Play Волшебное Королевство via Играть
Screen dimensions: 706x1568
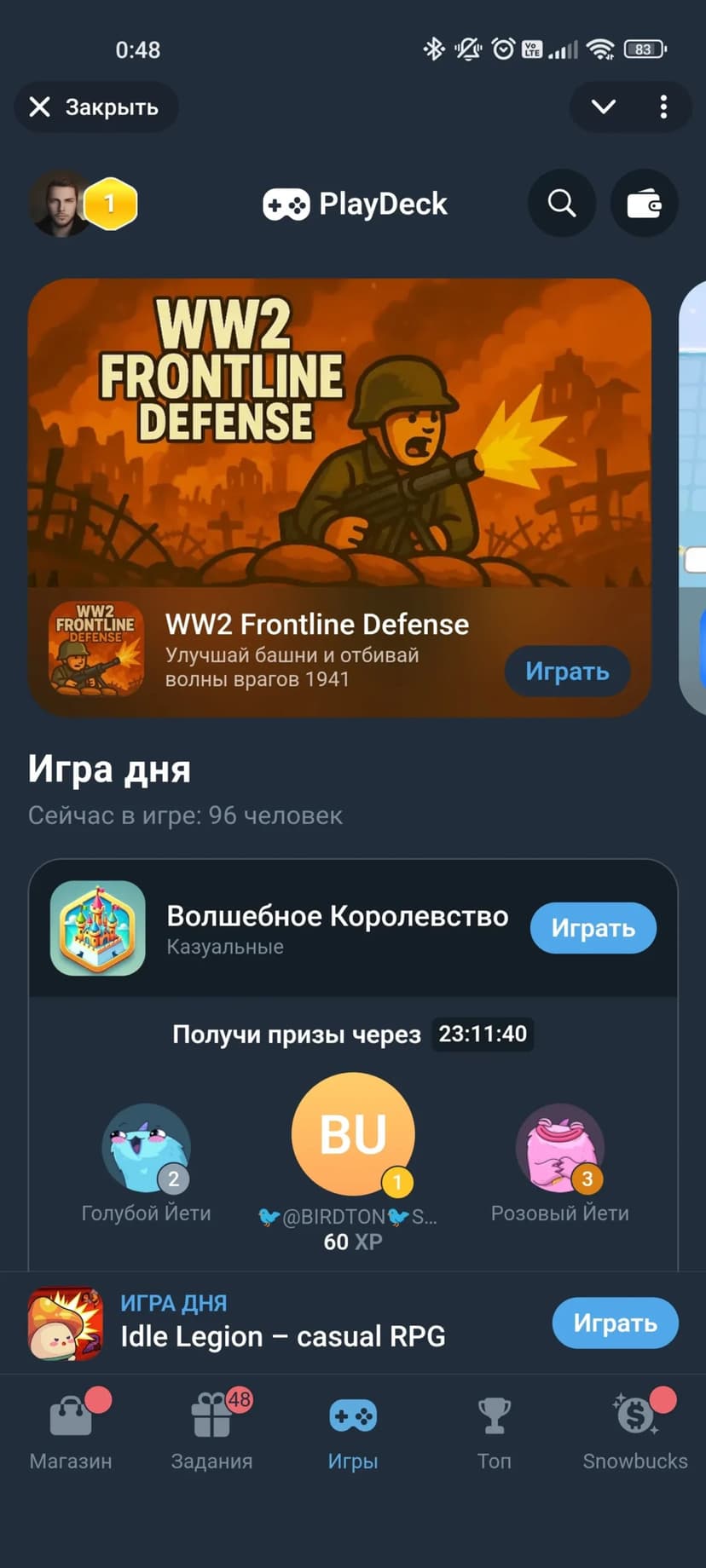[x=593, y=928]
